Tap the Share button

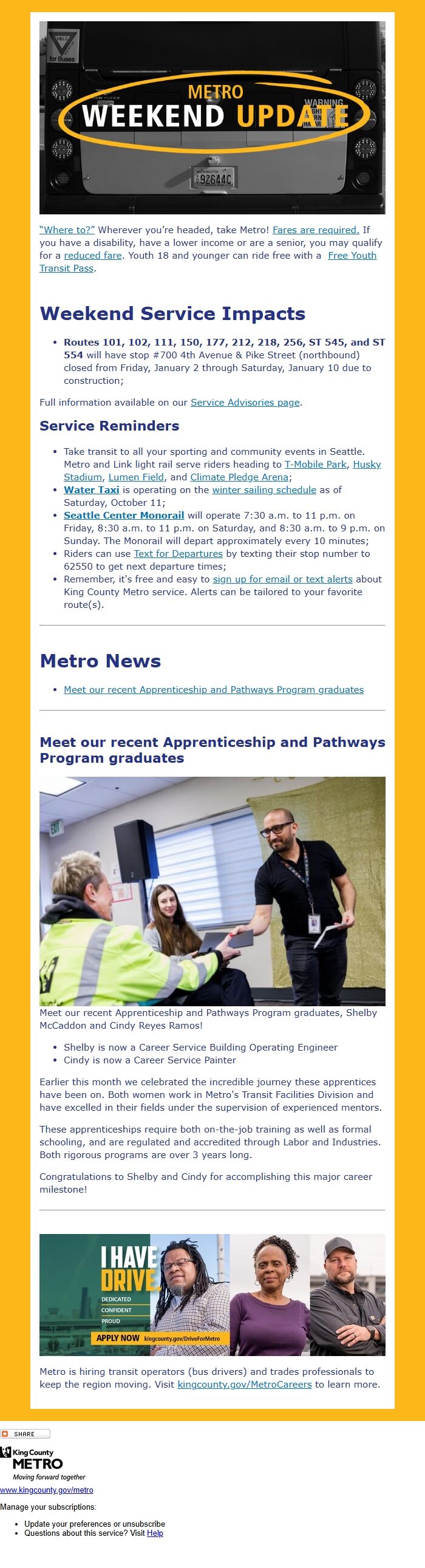coord(25,1433)
